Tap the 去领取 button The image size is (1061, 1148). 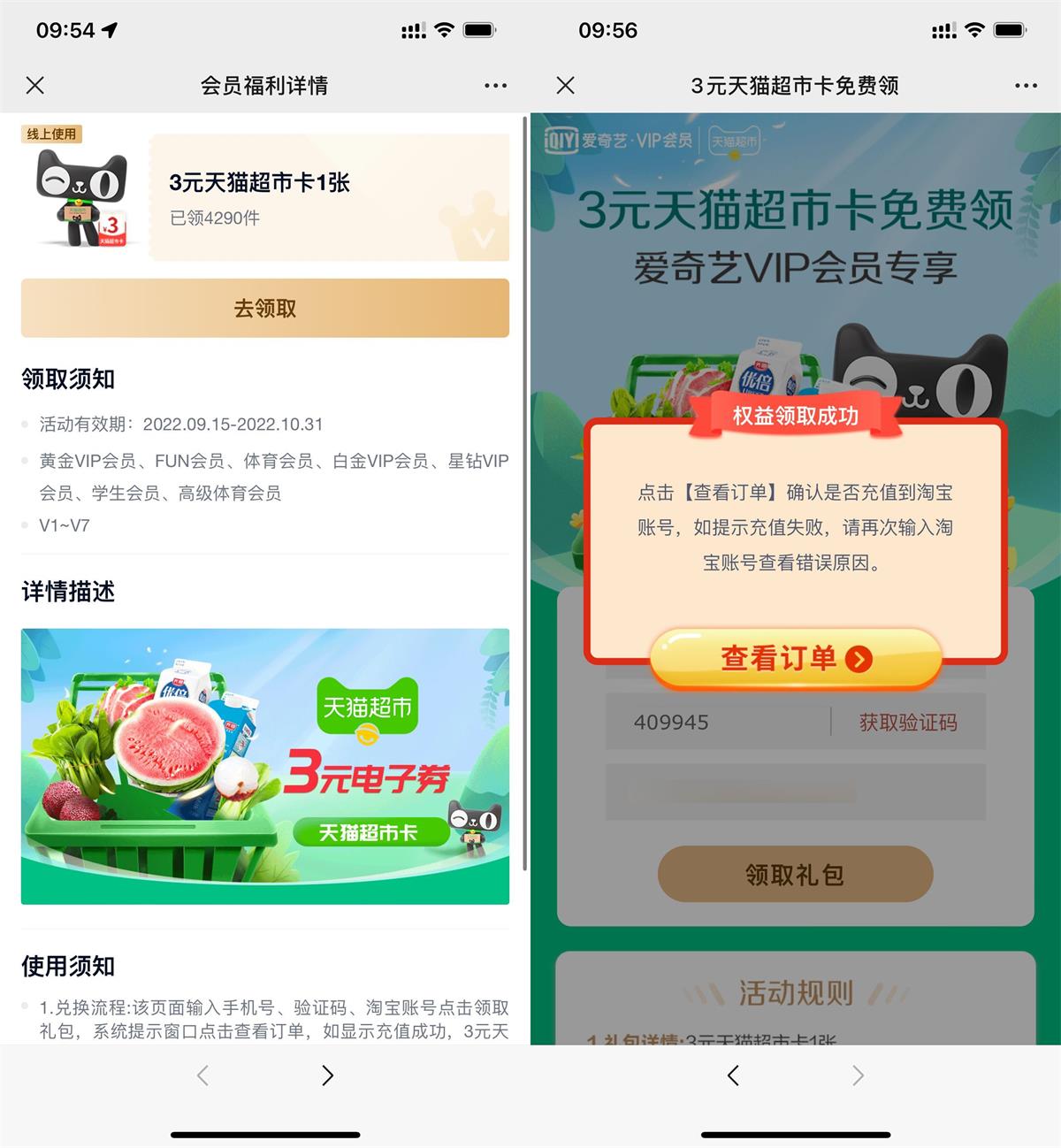pyautogui.click(x=265, y=308)
